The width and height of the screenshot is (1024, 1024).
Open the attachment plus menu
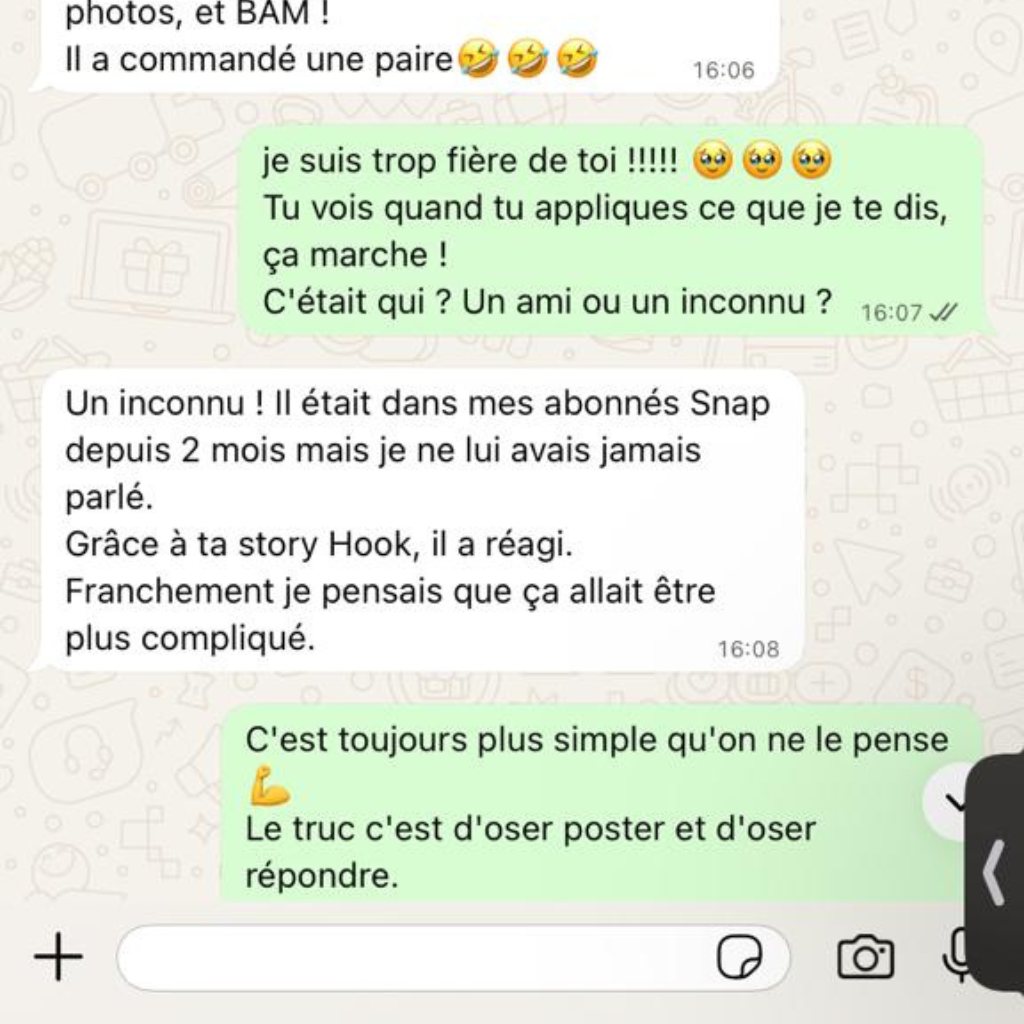pos(58,959)
